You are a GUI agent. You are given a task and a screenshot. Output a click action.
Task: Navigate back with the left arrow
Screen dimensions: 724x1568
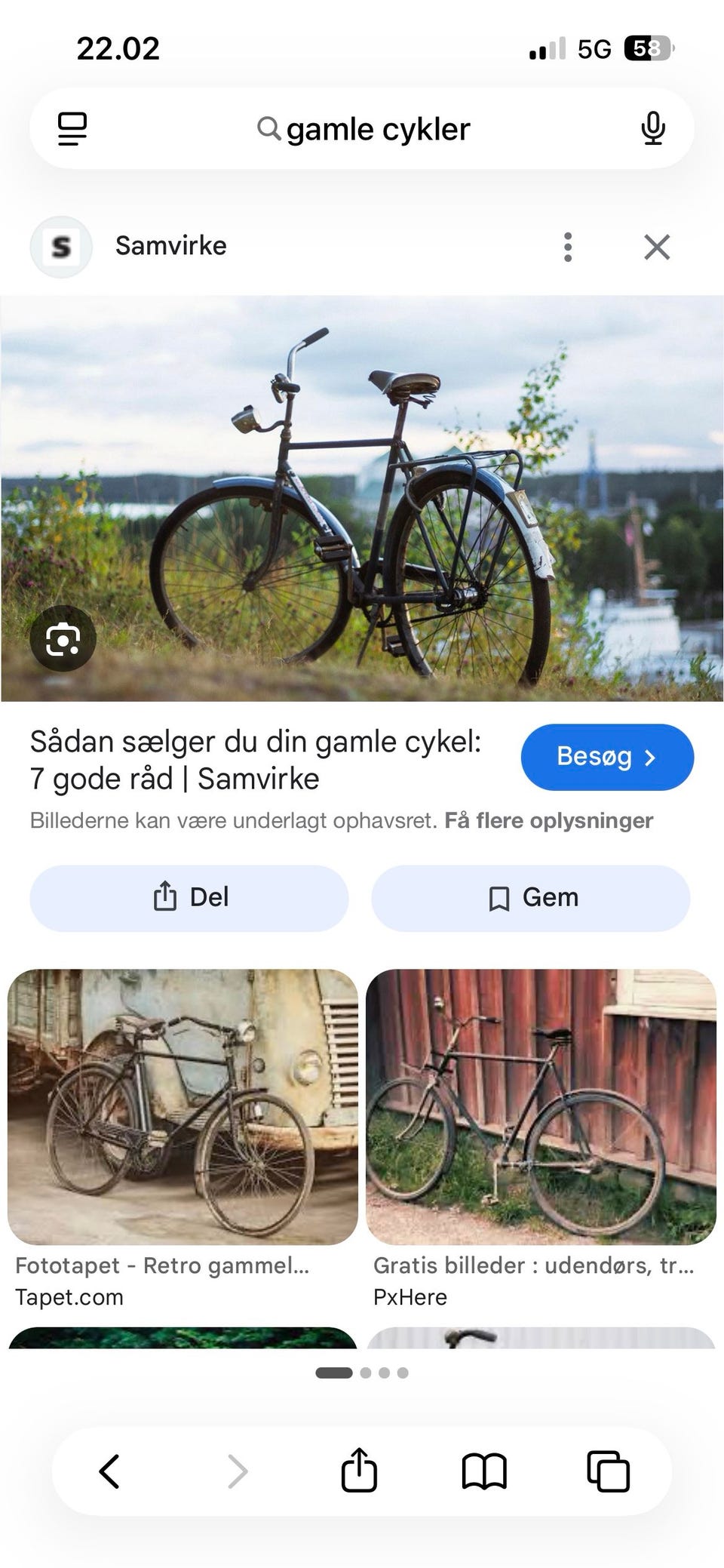pos(109,1470)
